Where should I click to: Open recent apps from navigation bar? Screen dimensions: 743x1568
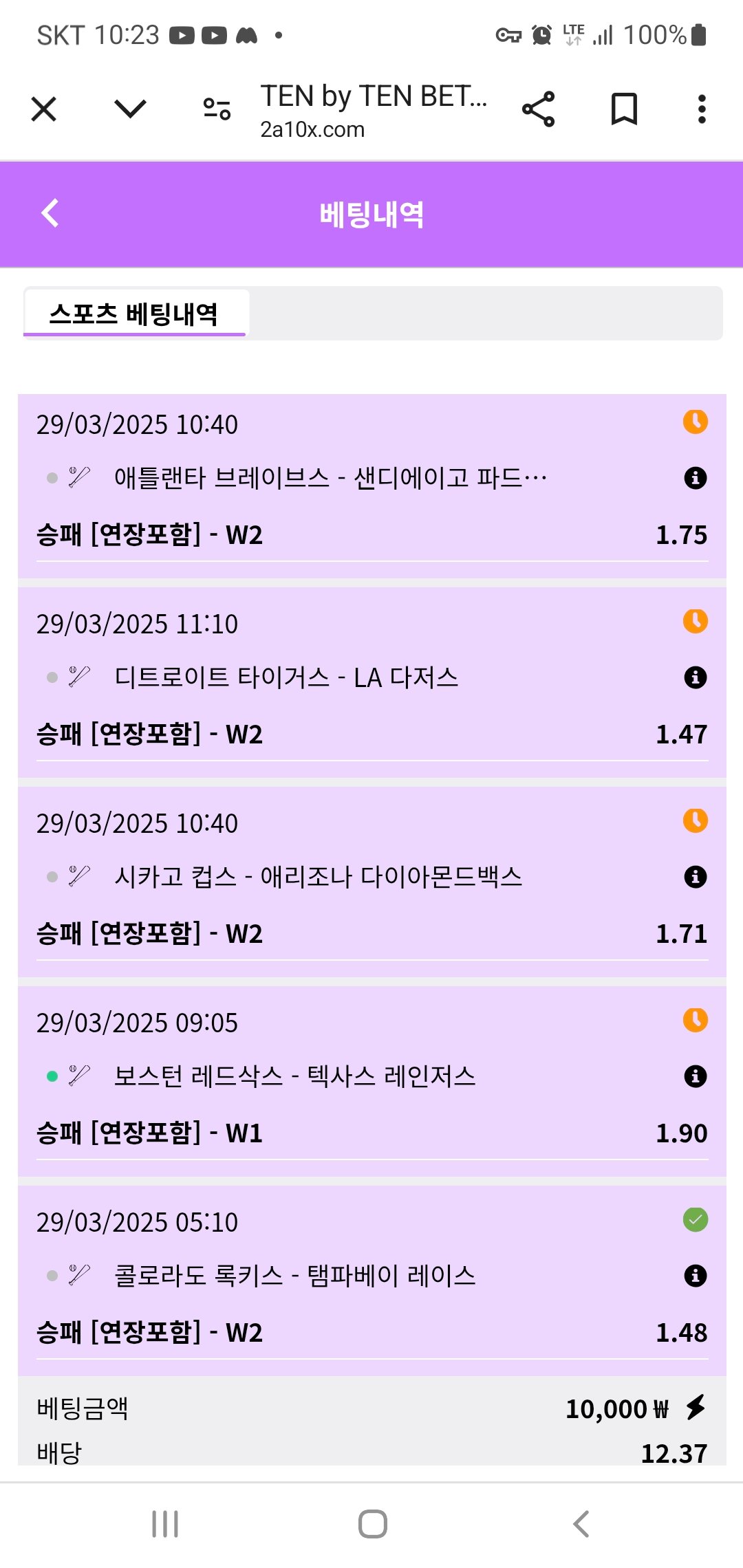[165, 1524]
